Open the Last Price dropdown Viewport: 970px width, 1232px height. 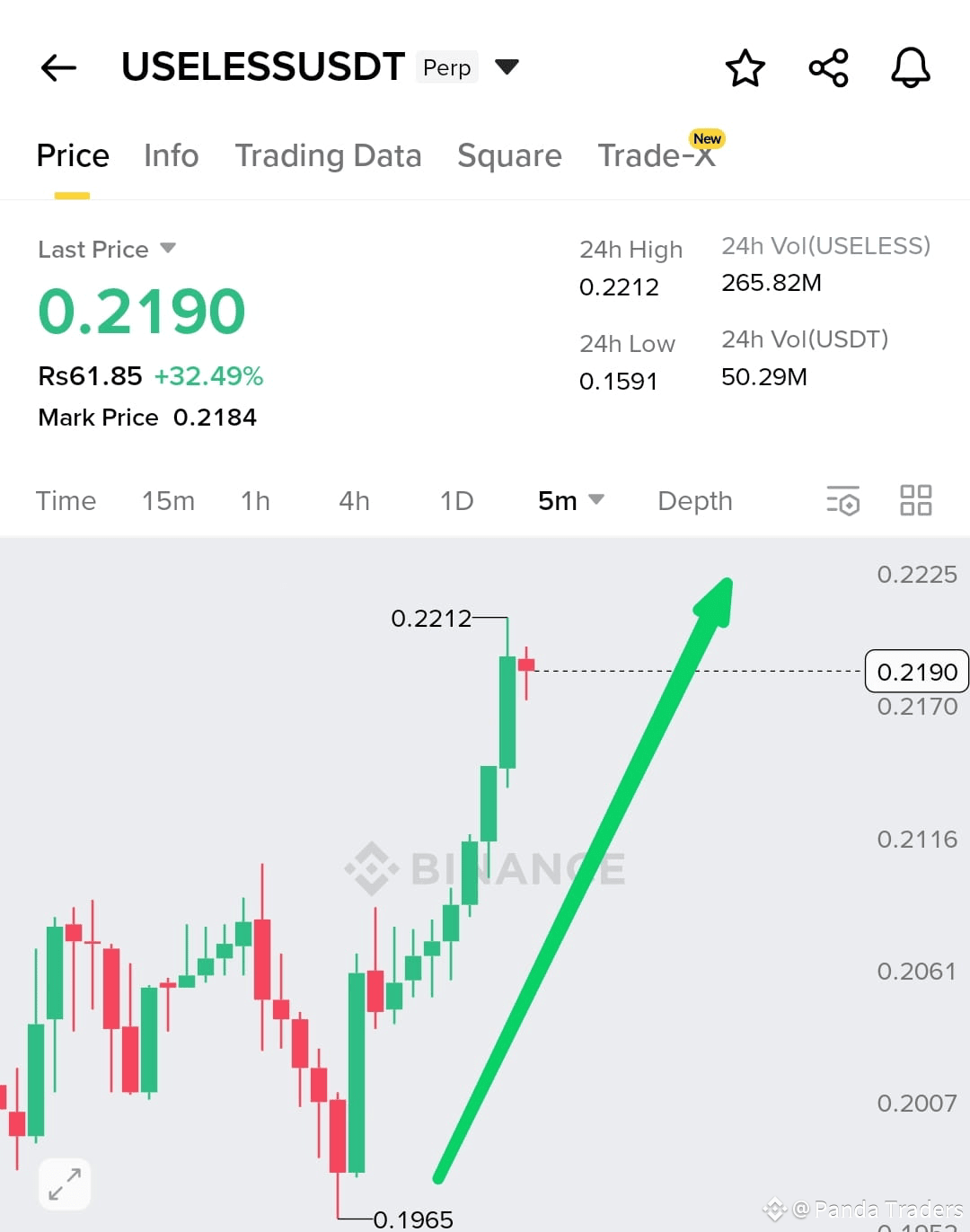pyautogui.click(x=107, y=249)
